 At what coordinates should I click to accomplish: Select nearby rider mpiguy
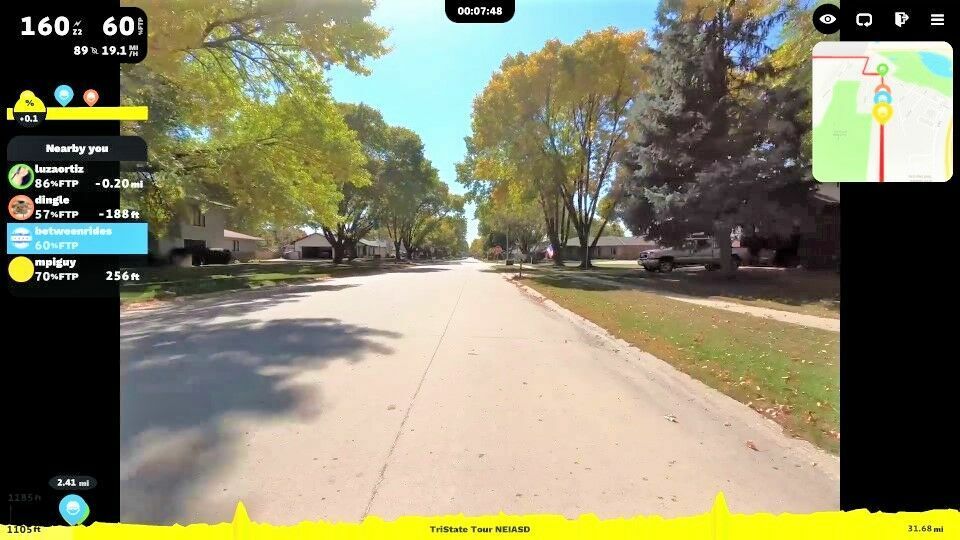coord(77,269)
